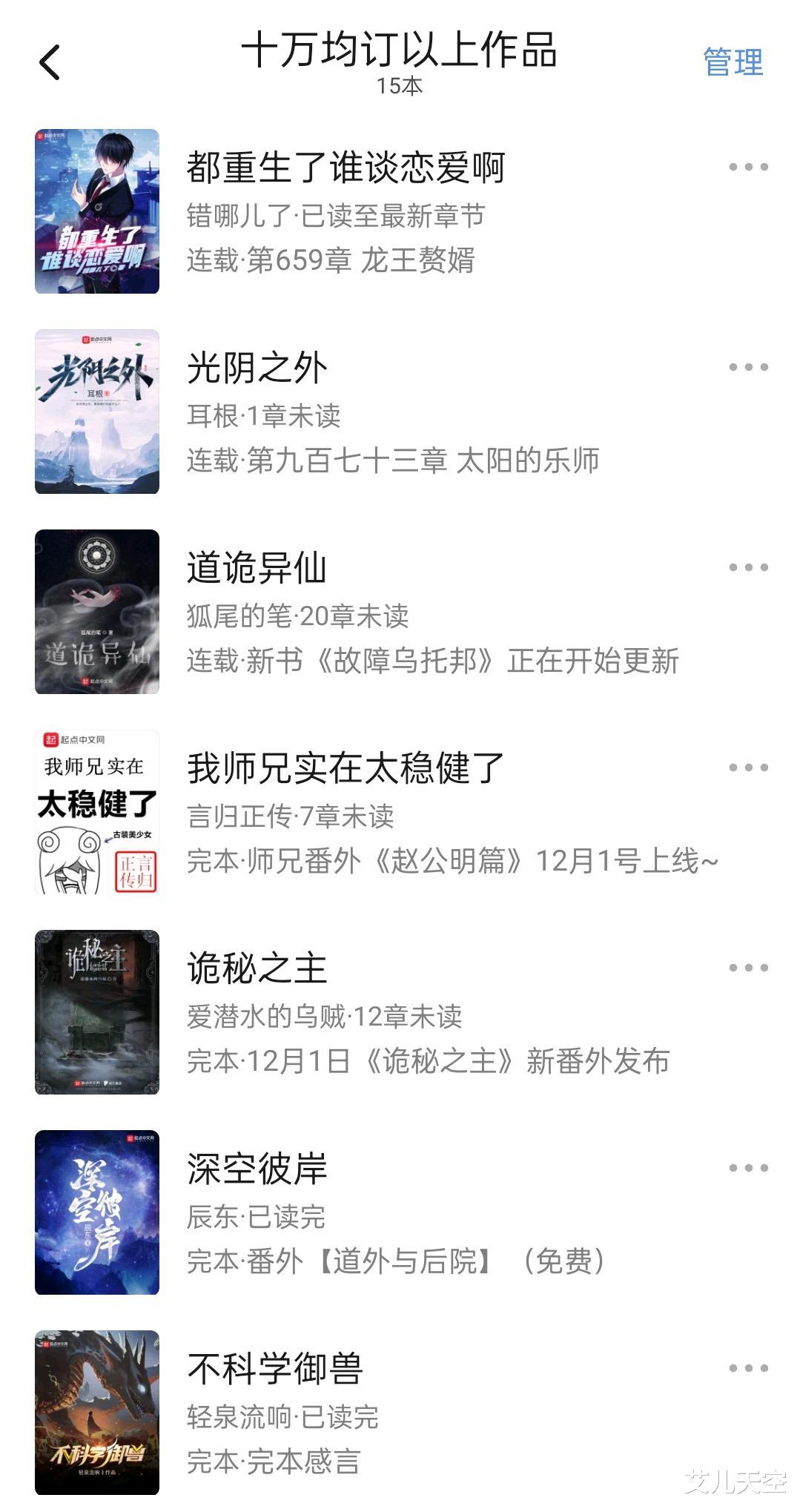Image resolution: width=800 pixels, height=1512 pixels.
Task: Open the book 不科学御兽
Action: coord(274,1369)
